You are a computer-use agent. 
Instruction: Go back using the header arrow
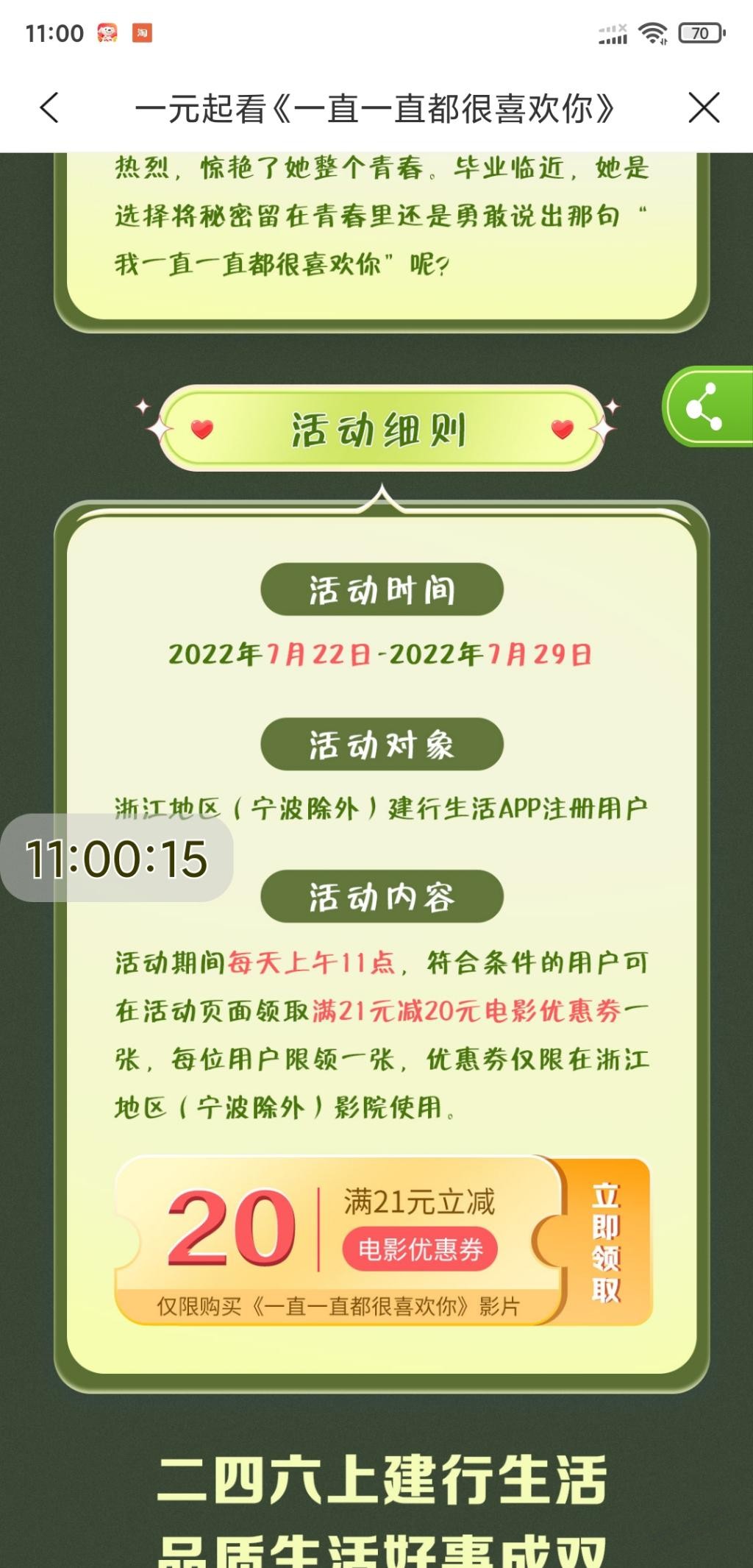tap(49, 108)
